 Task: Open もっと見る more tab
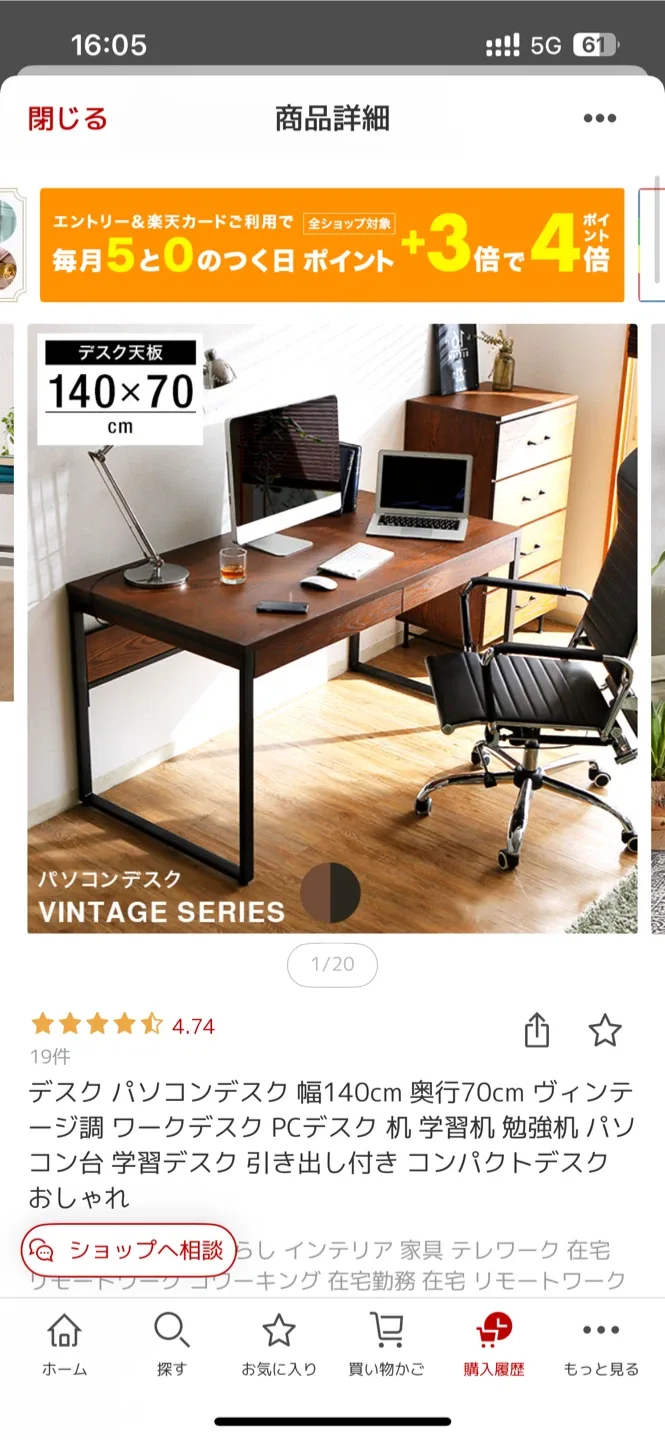601,1345
